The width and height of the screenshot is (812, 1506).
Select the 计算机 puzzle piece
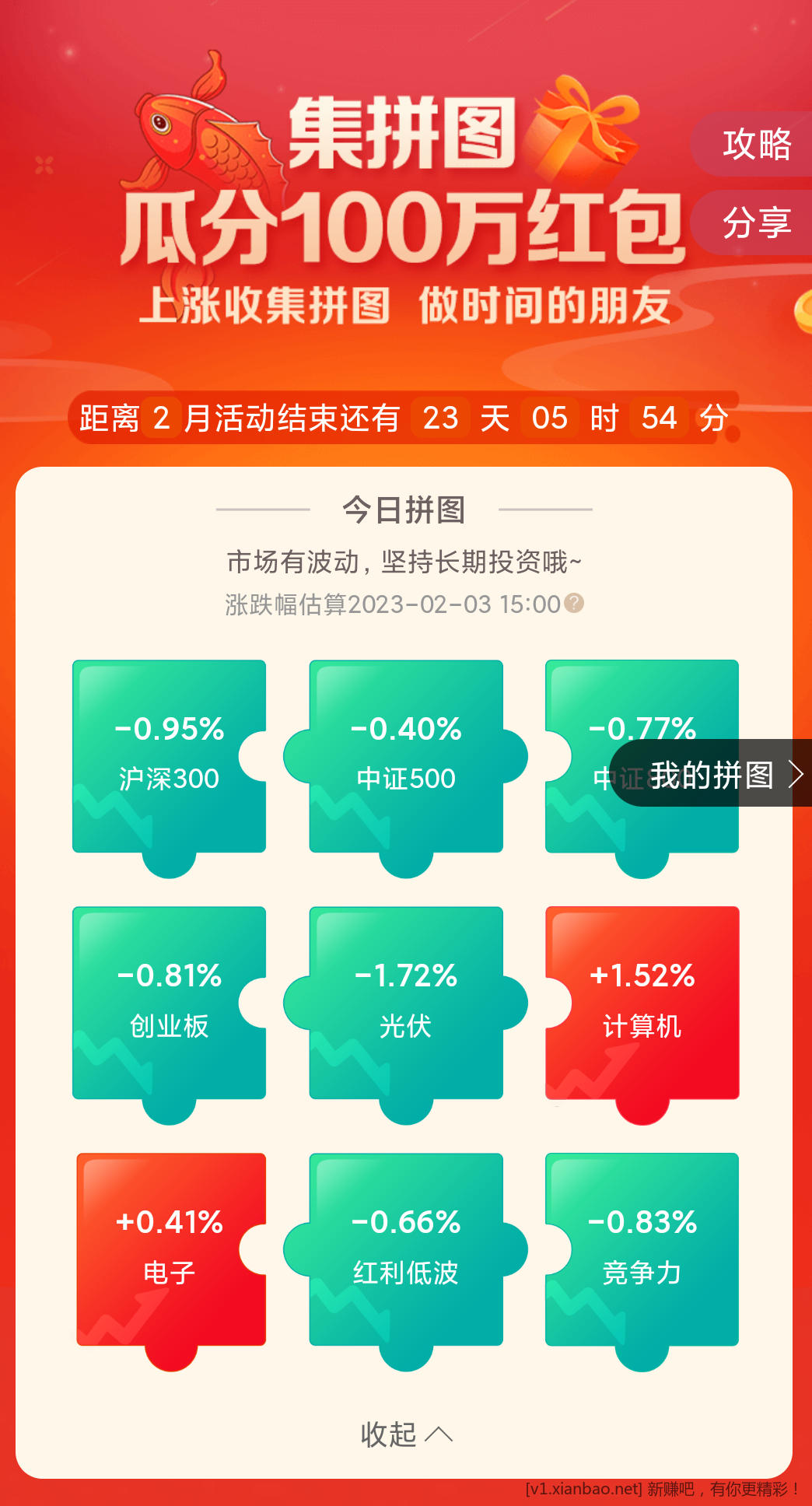click(642, 1003)
